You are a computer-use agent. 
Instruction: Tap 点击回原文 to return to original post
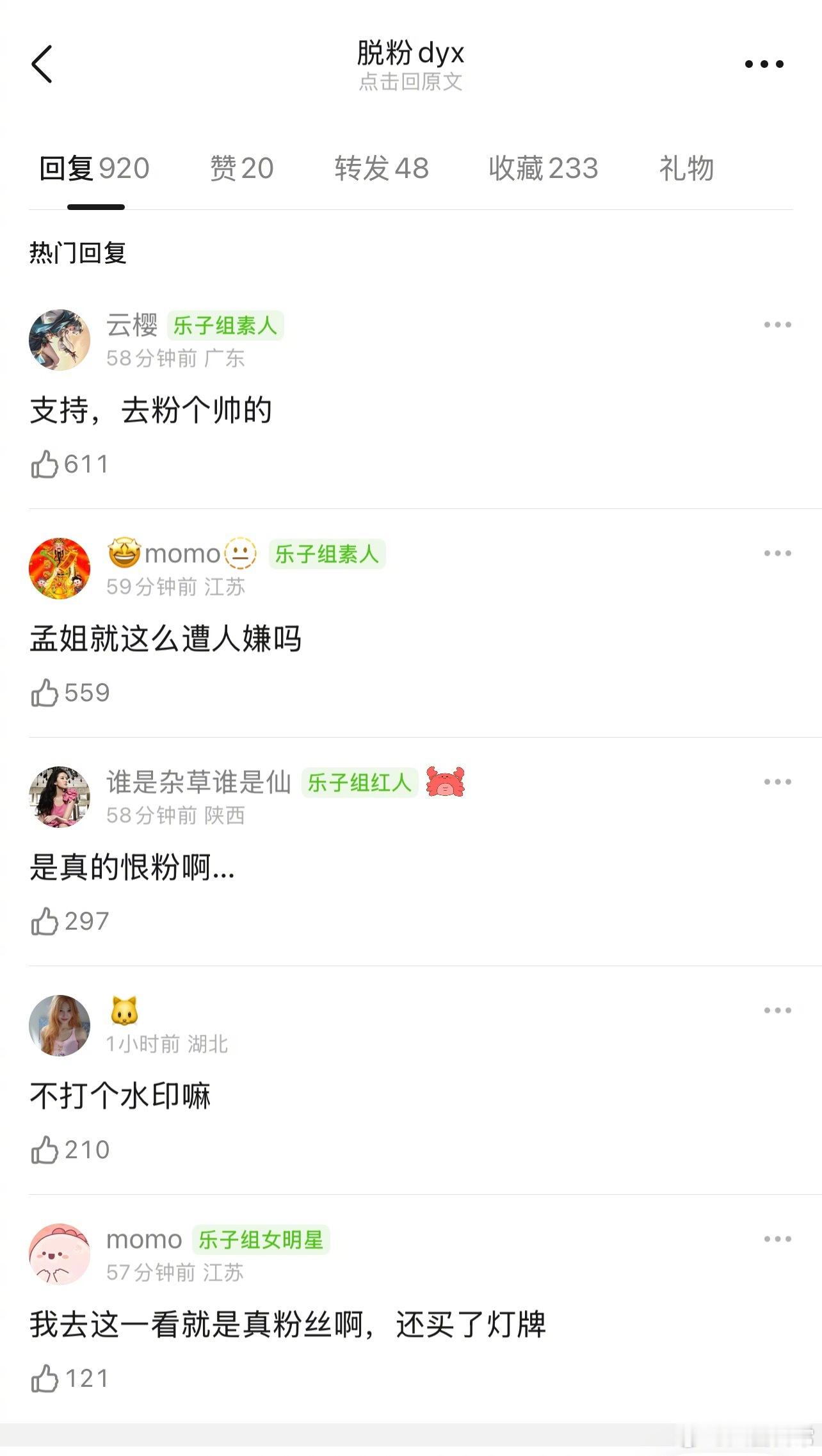(x=410, y=82)
